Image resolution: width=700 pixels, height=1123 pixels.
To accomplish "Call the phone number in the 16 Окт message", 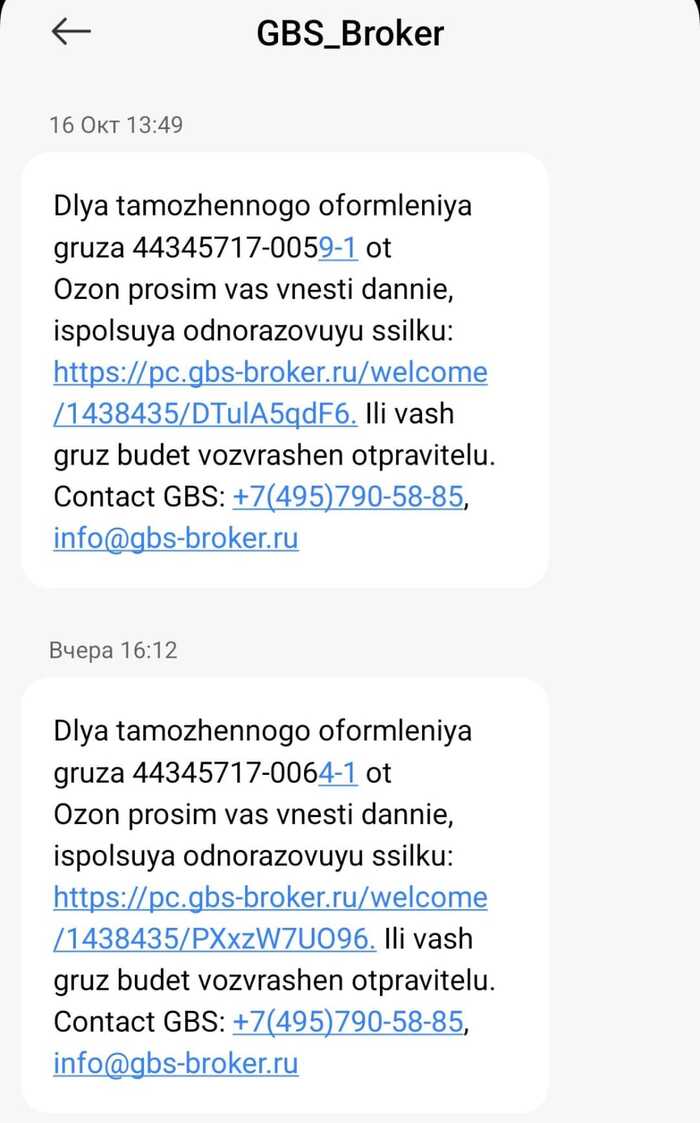I will (x=348, y=497).
